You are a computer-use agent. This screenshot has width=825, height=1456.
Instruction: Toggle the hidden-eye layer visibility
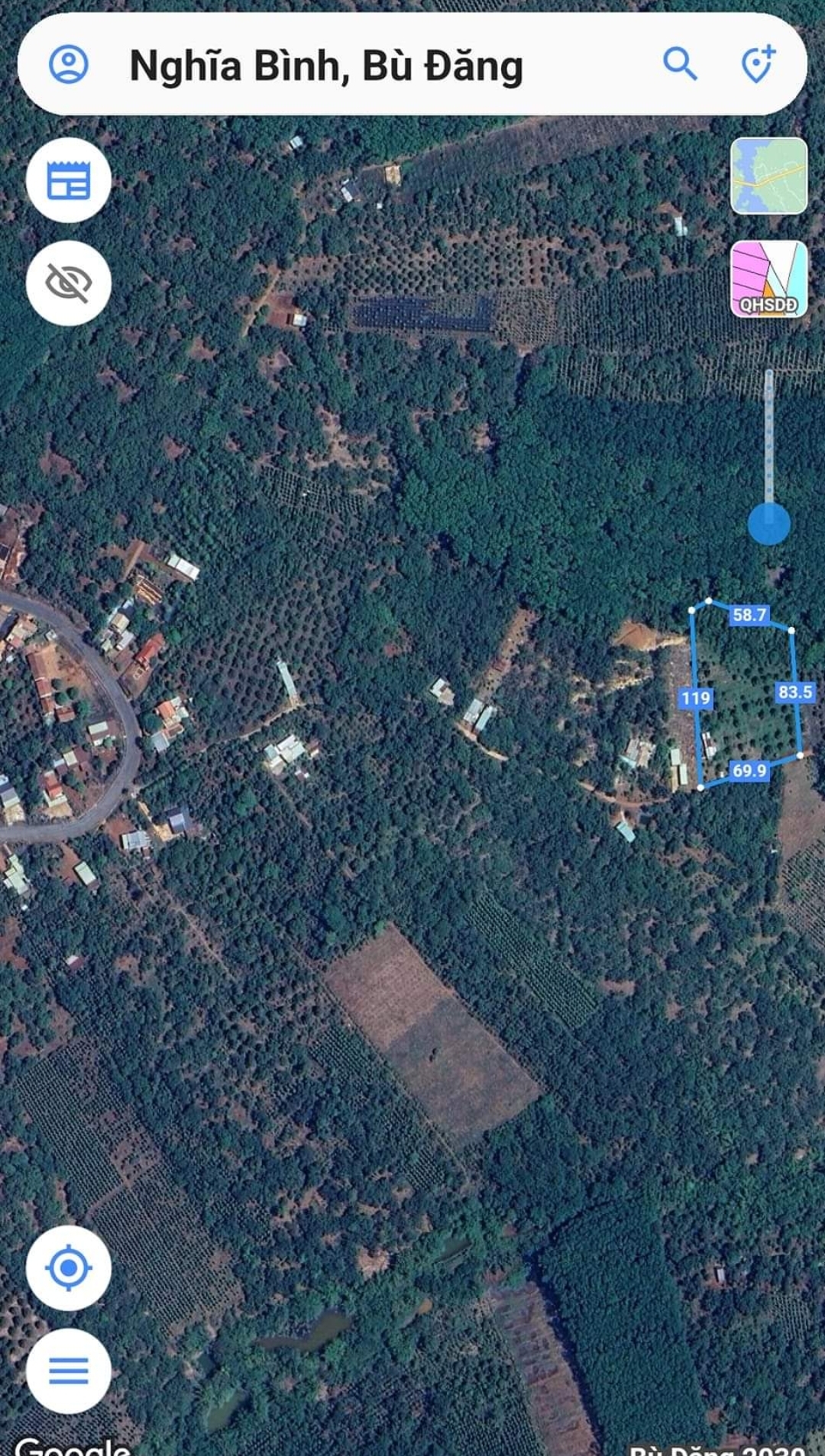tap(69, 283)
